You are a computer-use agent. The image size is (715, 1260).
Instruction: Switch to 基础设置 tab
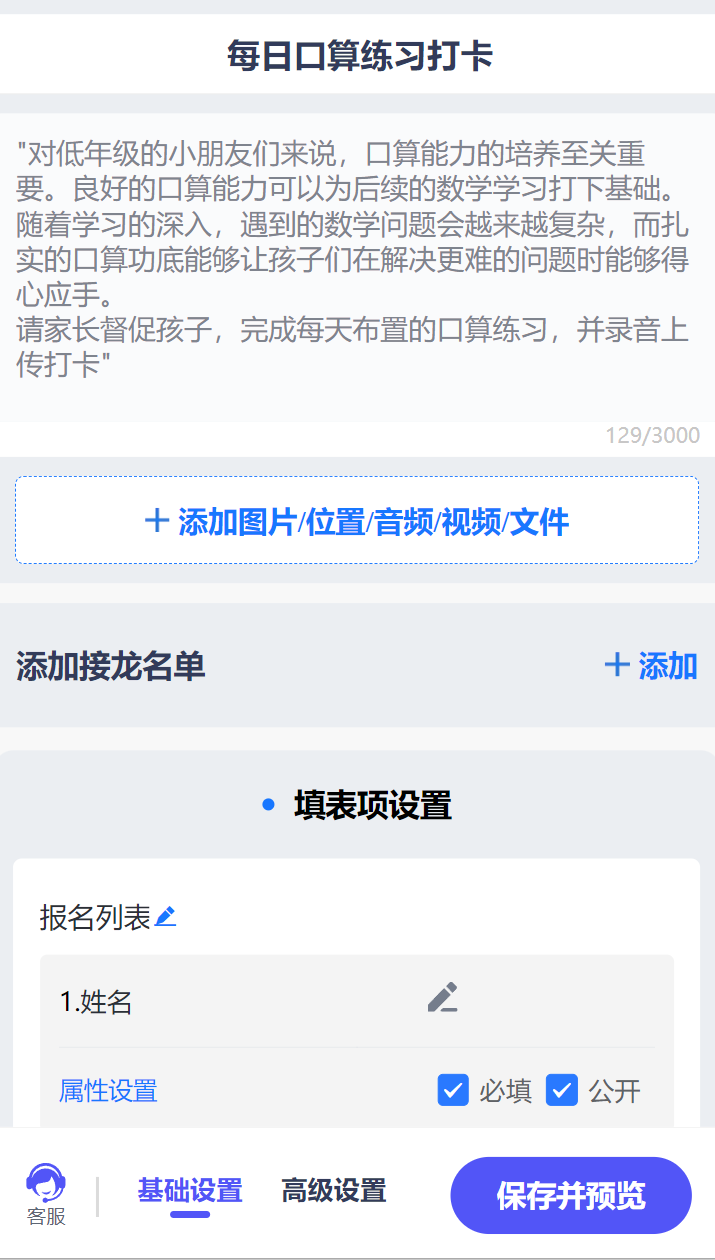[190, 1192]
